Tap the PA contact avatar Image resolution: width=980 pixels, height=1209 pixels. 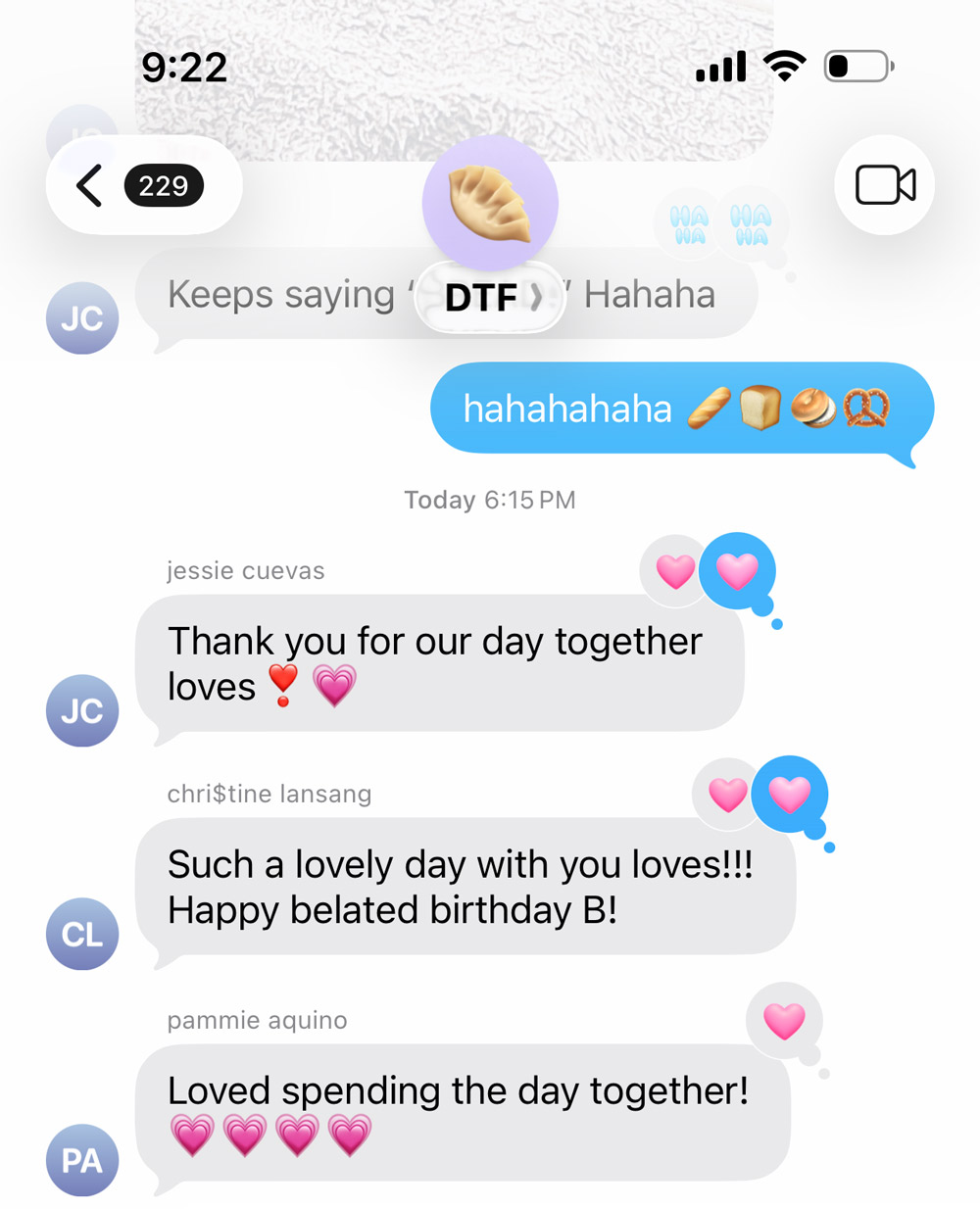(82, 1160)
